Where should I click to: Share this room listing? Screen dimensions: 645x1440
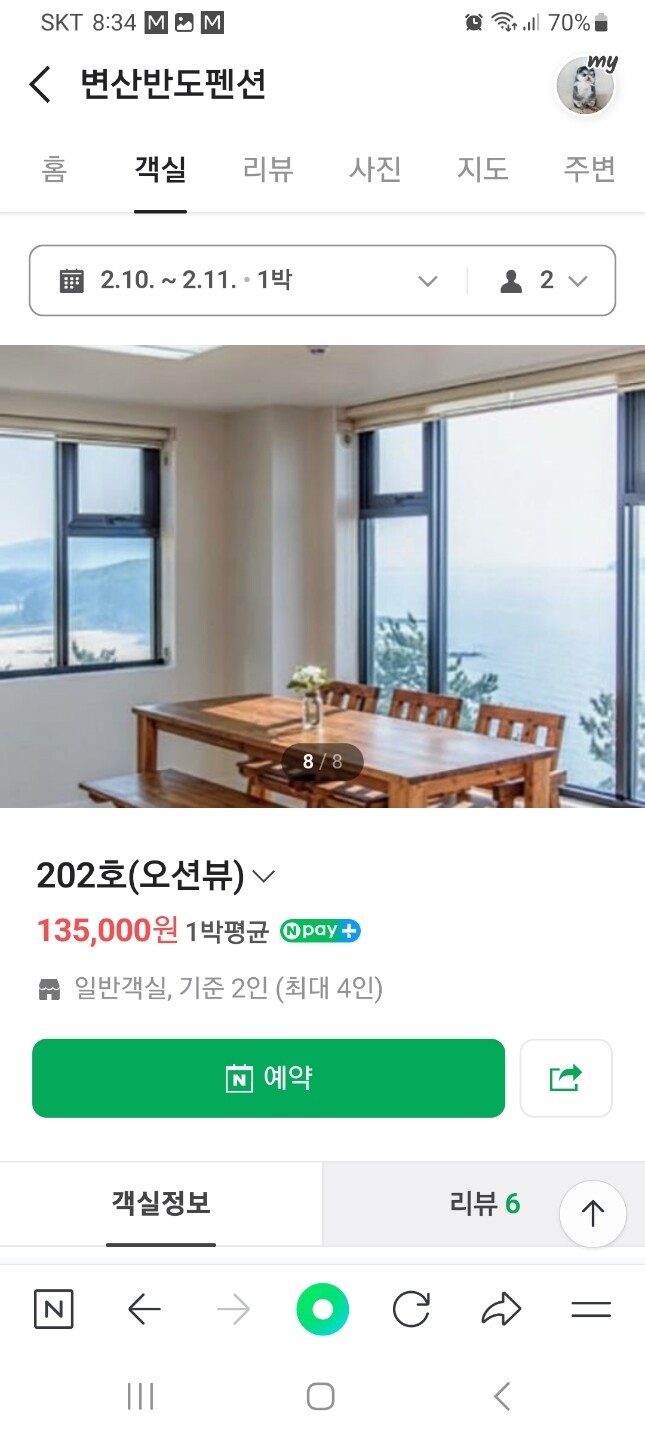[566, 1078]
